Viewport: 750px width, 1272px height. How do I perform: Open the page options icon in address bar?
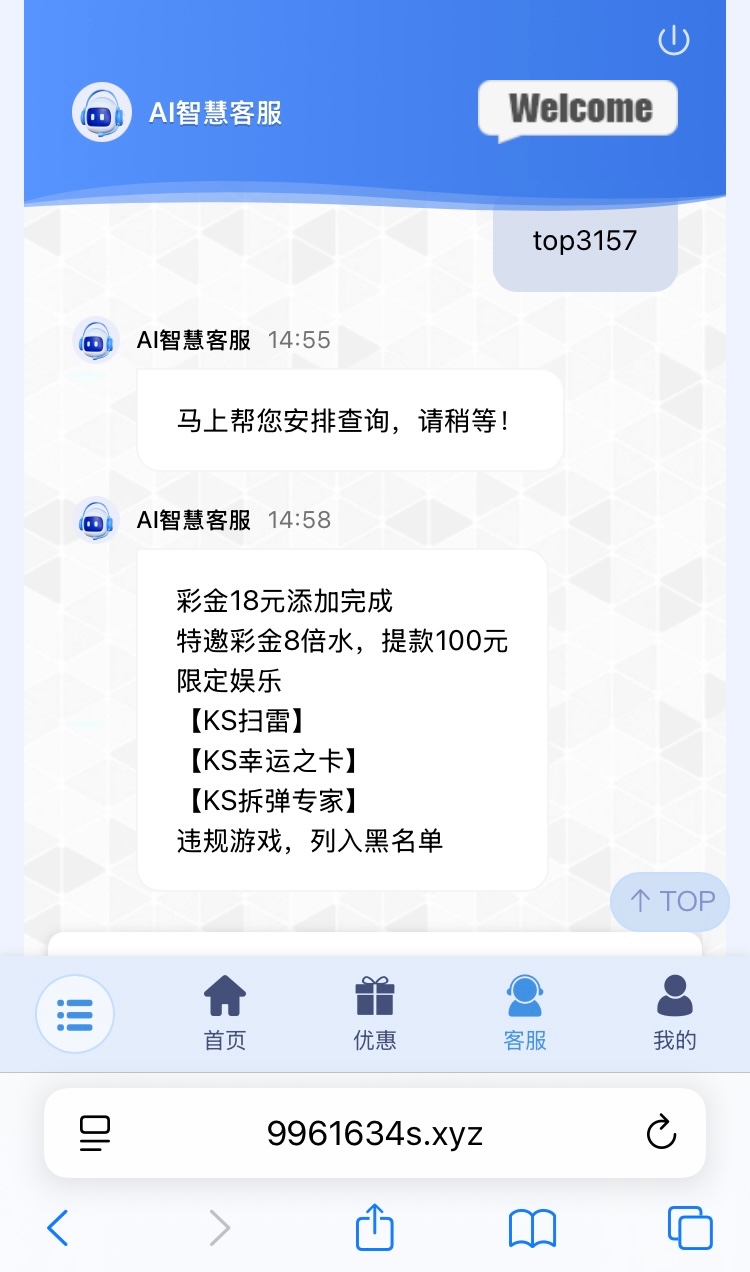[x=95, y=1133]
